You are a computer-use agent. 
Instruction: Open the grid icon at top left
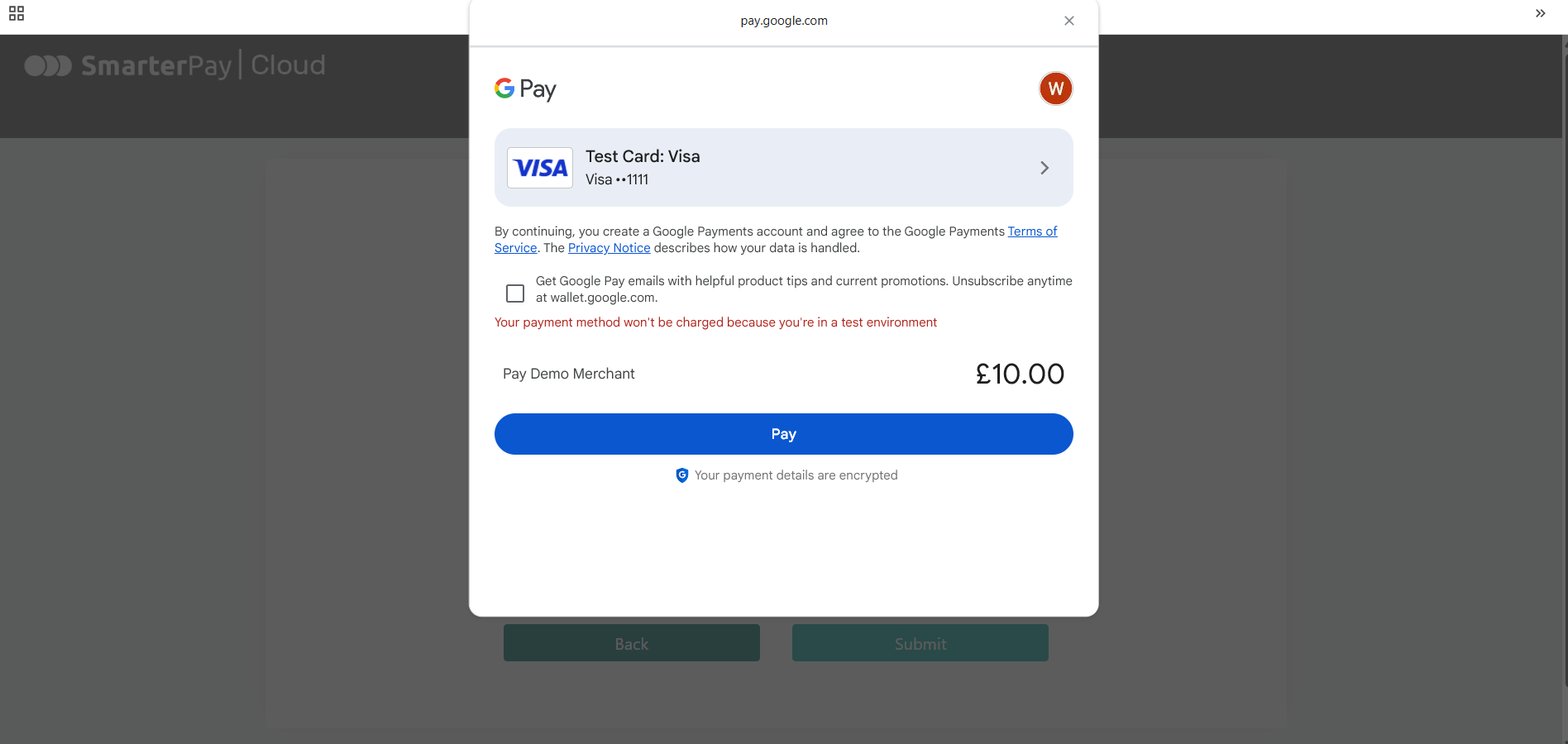pos(17,13)
